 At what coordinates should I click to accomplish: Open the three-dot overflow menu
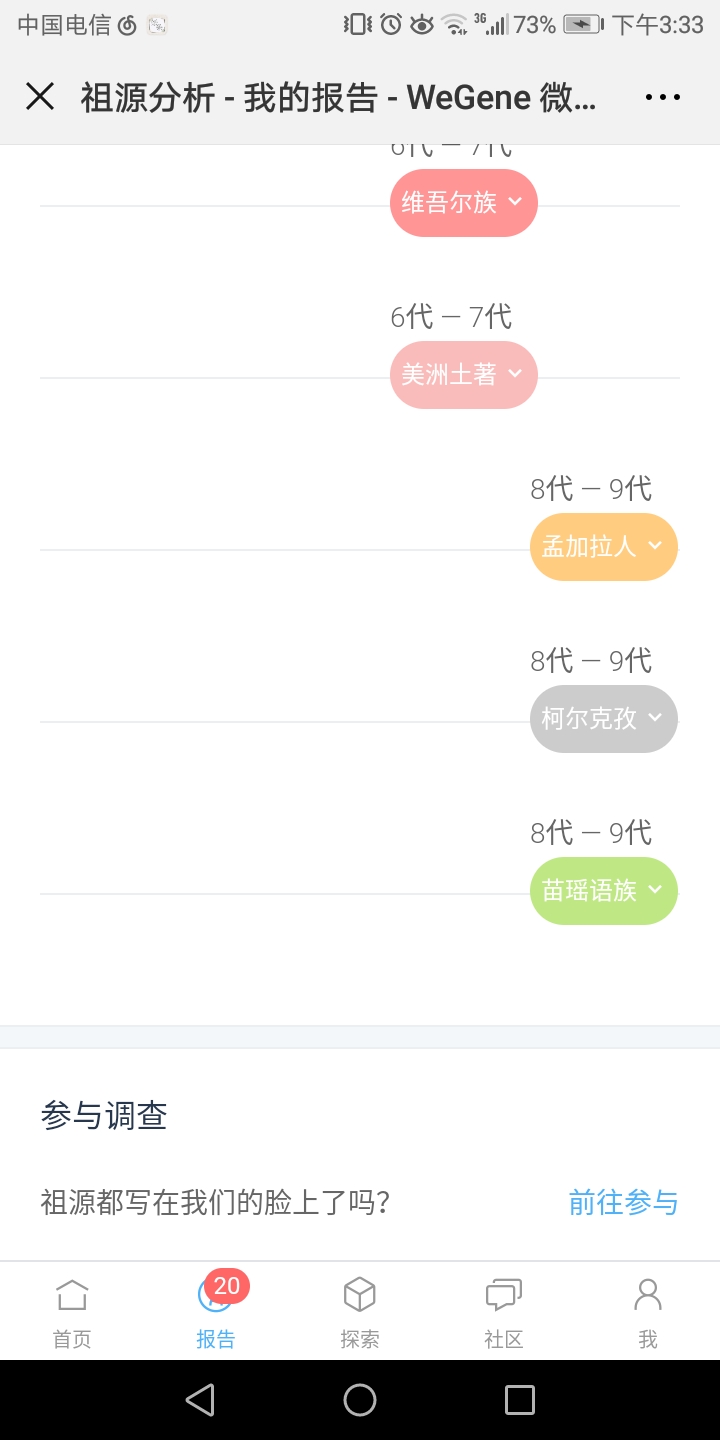point(663,97)
